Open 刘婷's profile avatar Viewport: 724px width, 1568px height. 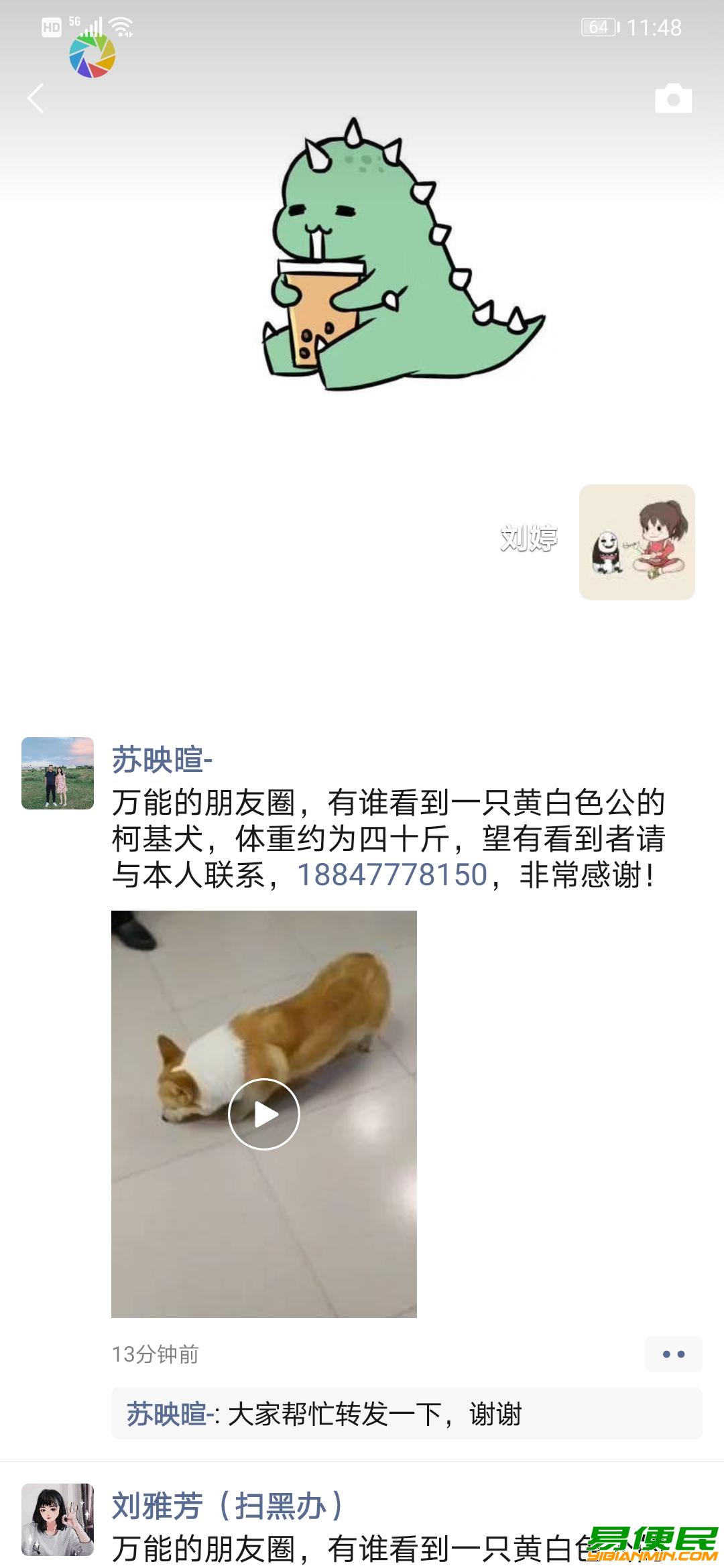[636, 542]
